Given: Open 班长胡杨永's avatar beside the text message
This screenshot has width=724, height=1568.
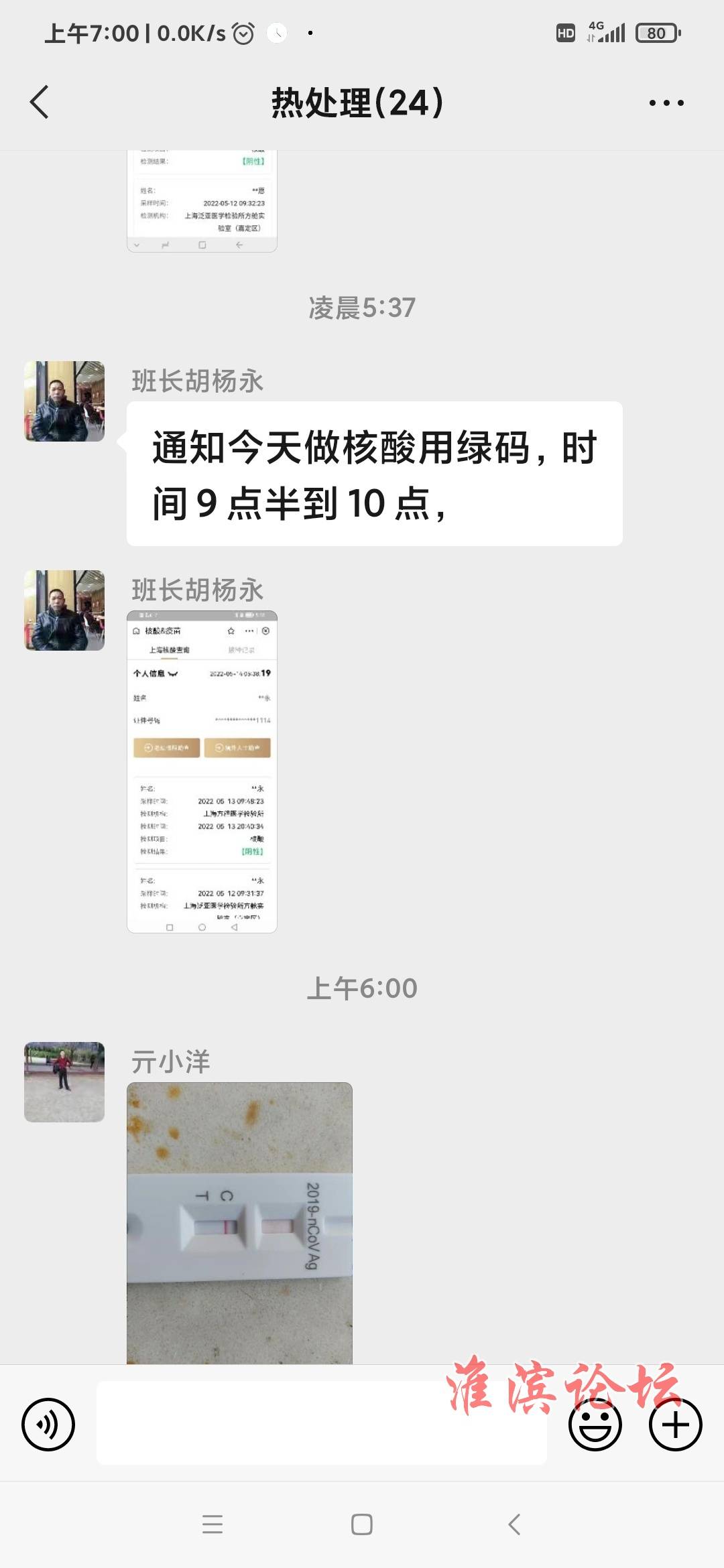Looking at the screenshot, I should pos(64,401).
